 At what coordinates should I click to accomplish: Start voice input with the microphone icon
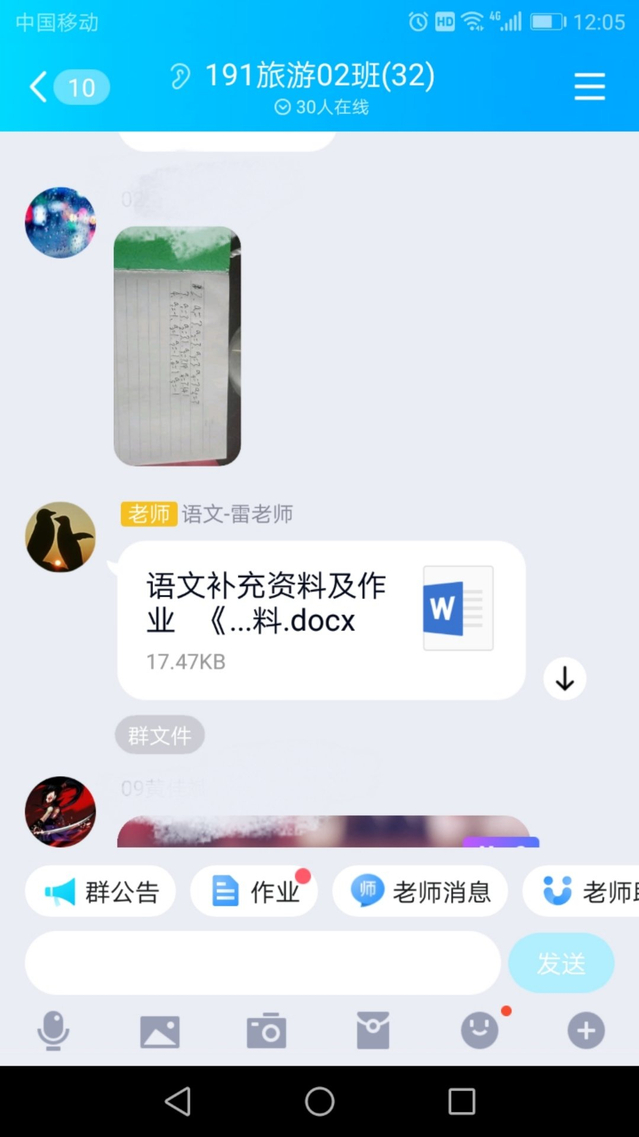pos(53,1030)
